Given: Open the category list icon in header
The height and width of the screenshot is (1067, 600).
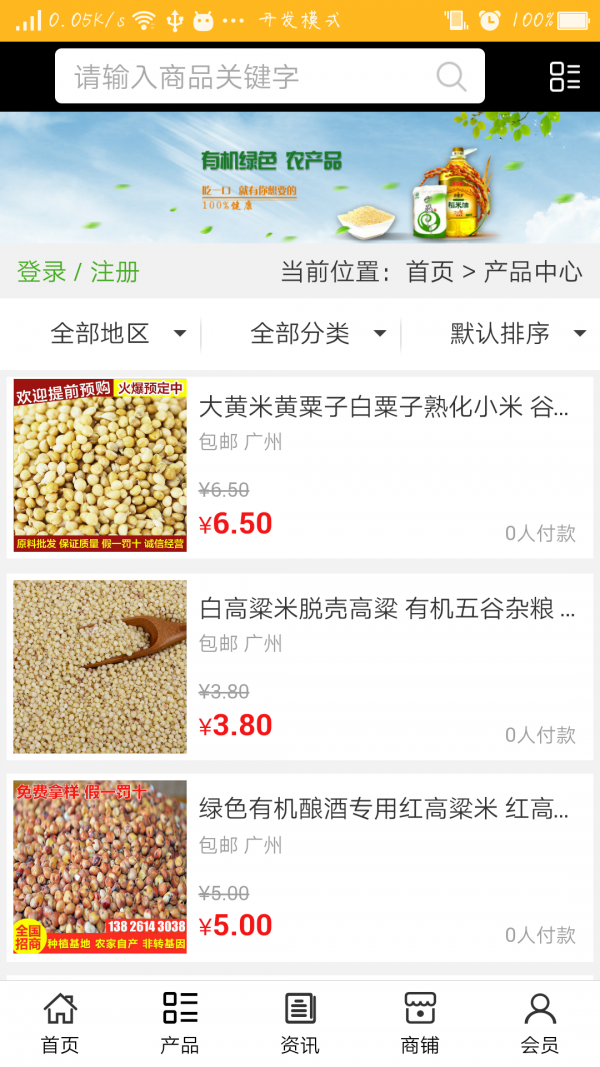Looking at the screenshot, I should click(x=564, y=77).
